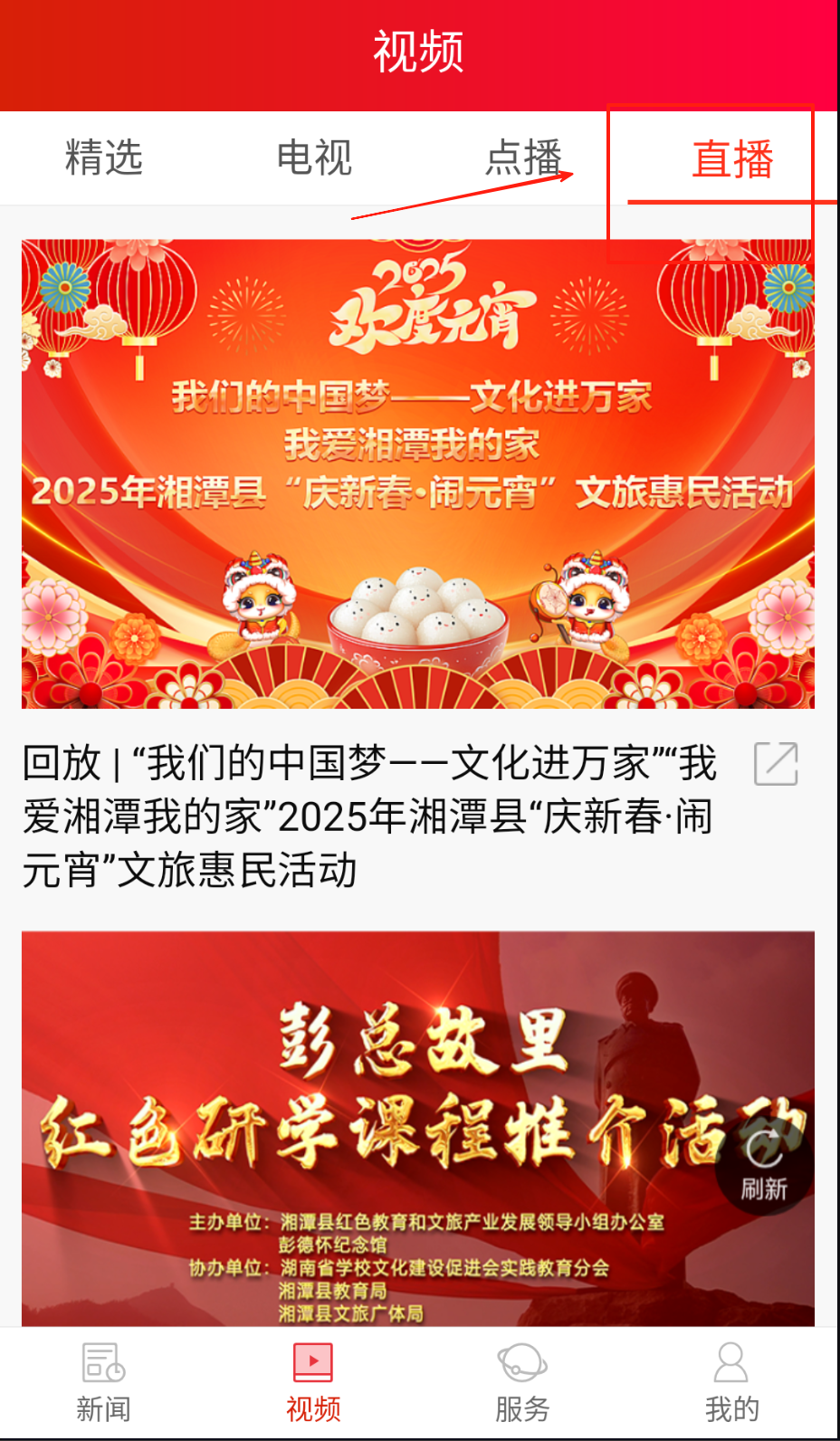Screen dimensions: 840x1441
Task: Open the 点播 tab
Action: pos(523,157)
